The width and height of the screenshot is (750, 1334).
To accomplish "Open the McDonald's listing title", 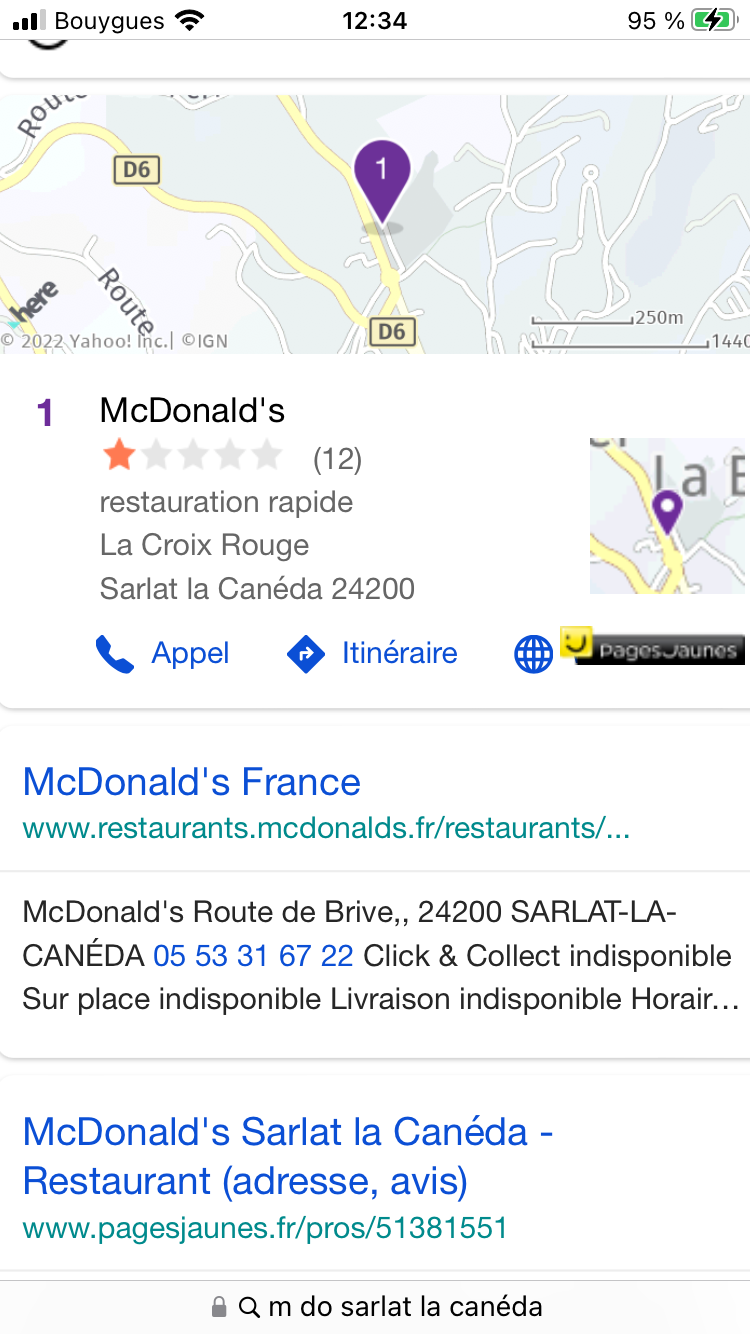I will tap(192, 410).
